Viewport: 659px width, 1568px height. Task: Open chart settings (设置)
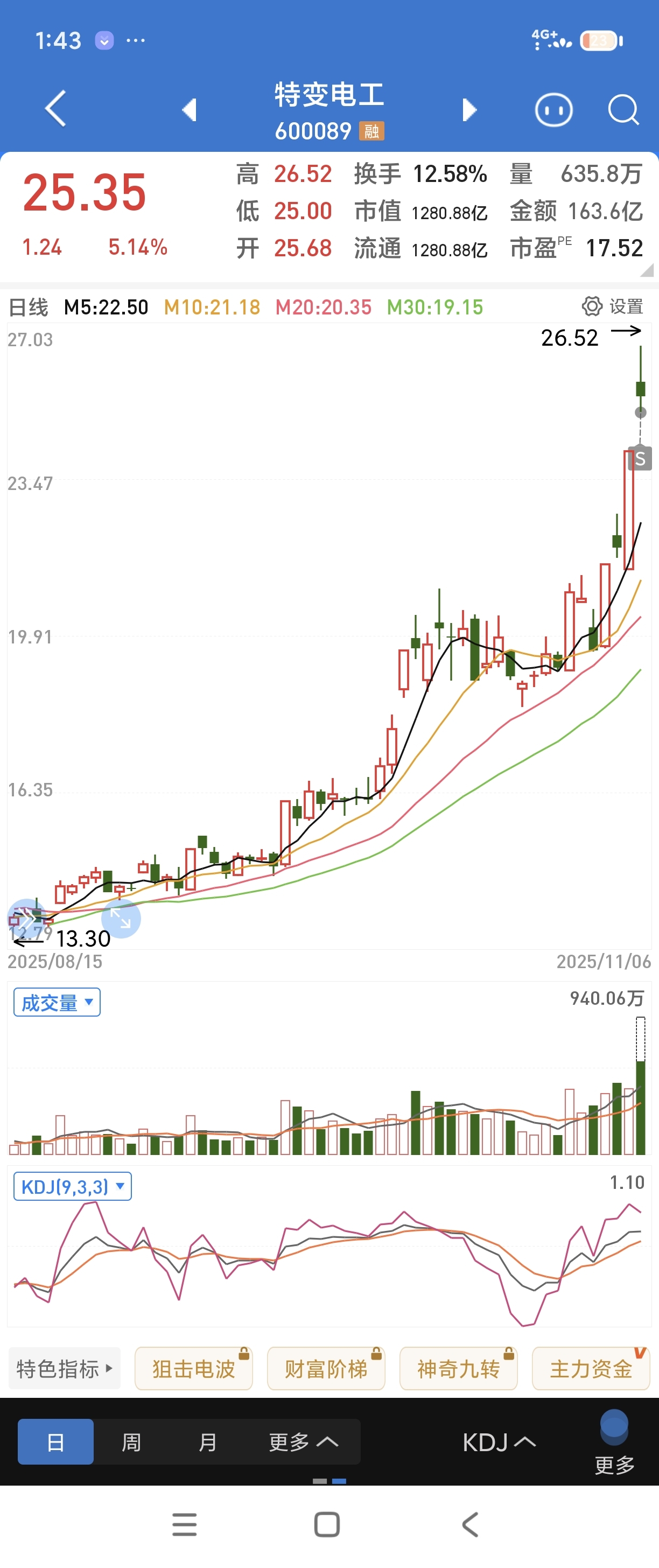pyautogui.click(x=612, y=306)
